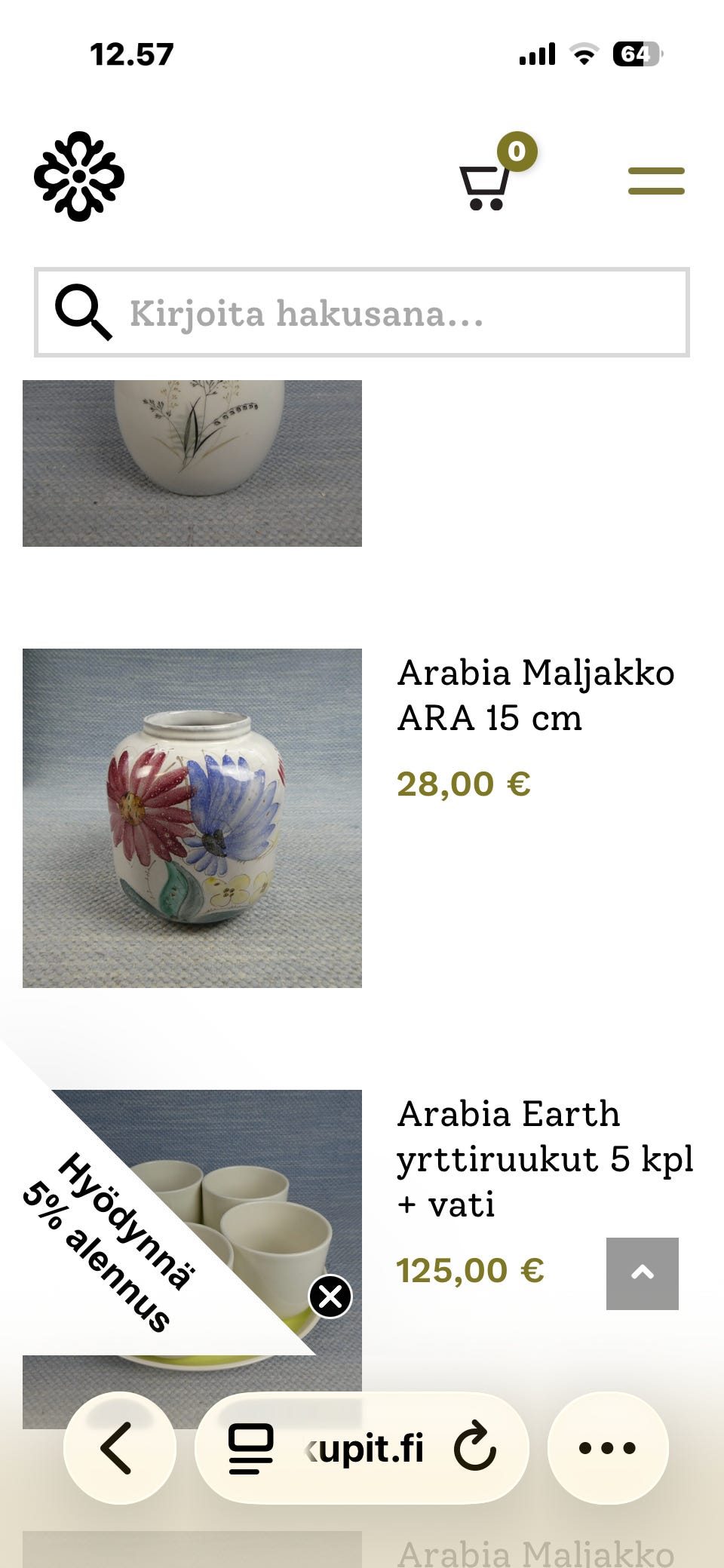
Task: Dismiss the 5% alennus banner
Action: coord(330,1296)
